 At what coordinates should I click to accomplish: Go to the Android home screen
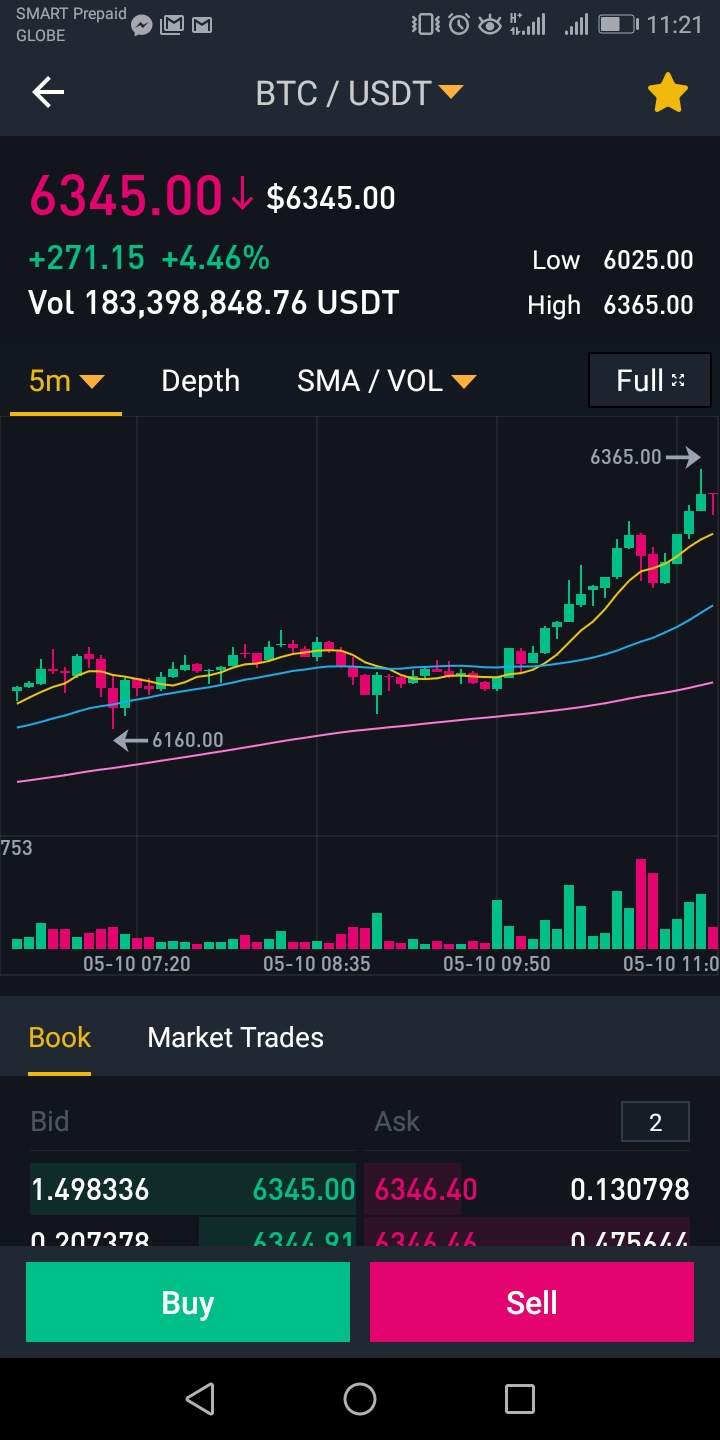tap(360, 1398)
